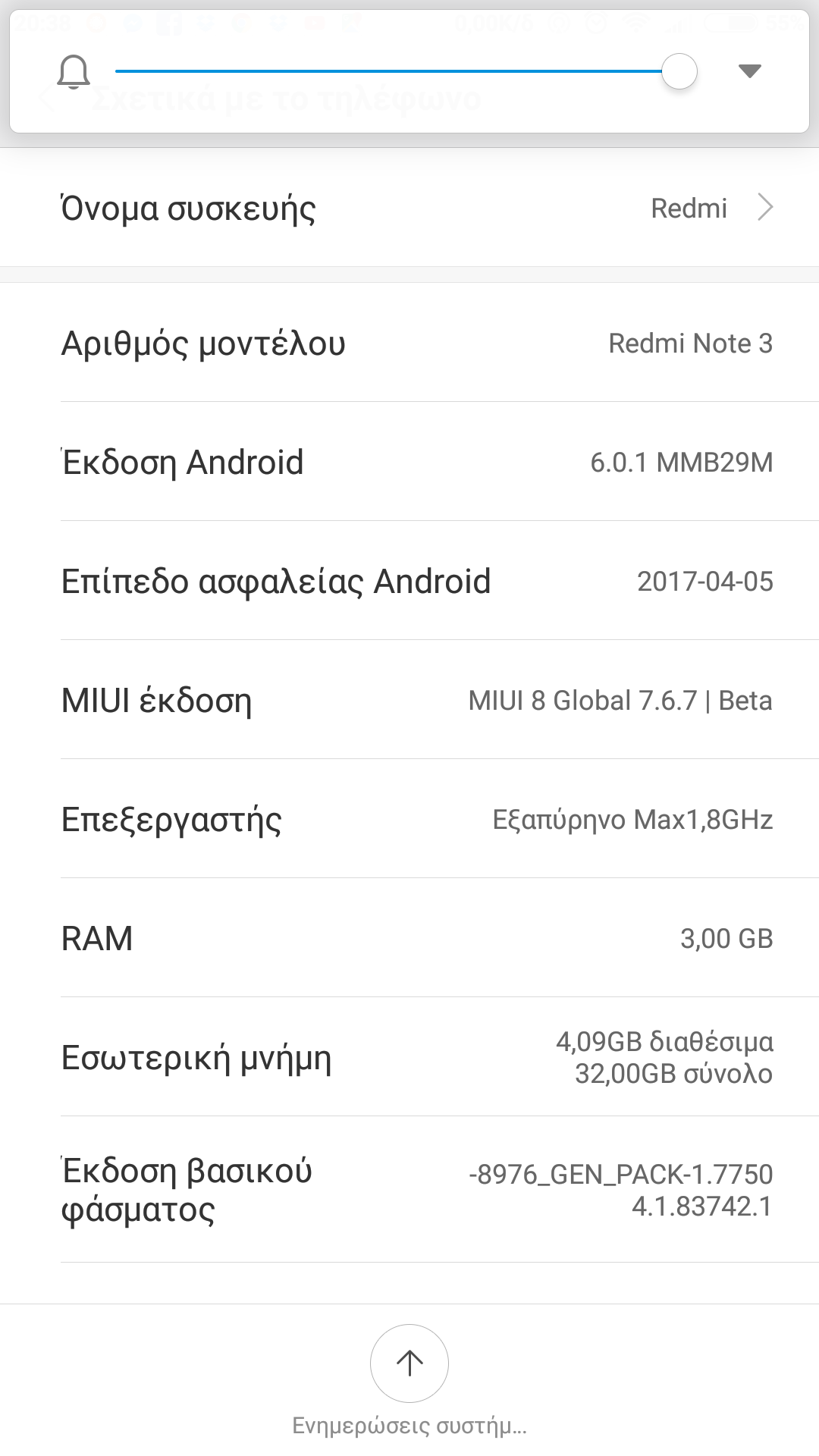Expand the volume panel dropdown arrow

pyautogui.click(x=749, y=71)
